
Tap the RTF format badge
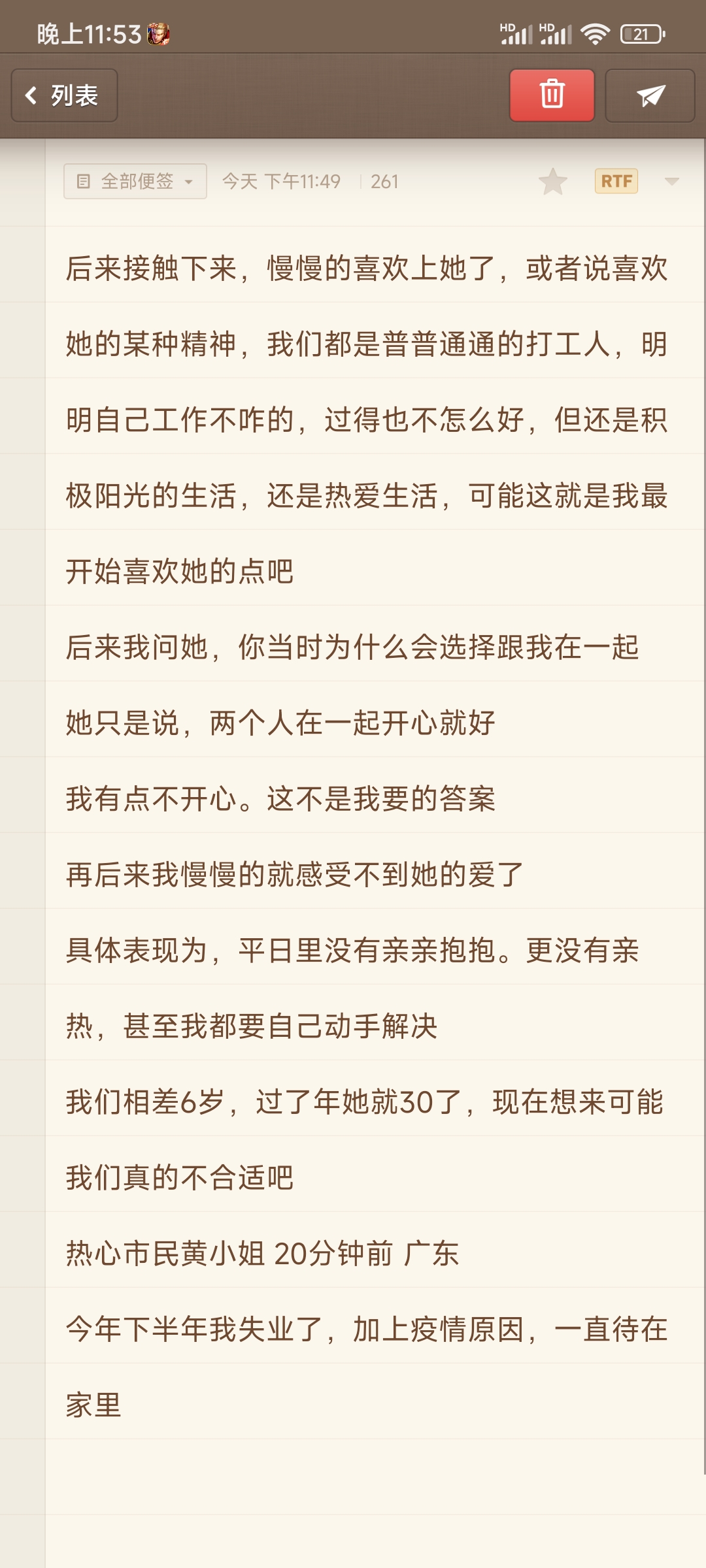[616, 181]
